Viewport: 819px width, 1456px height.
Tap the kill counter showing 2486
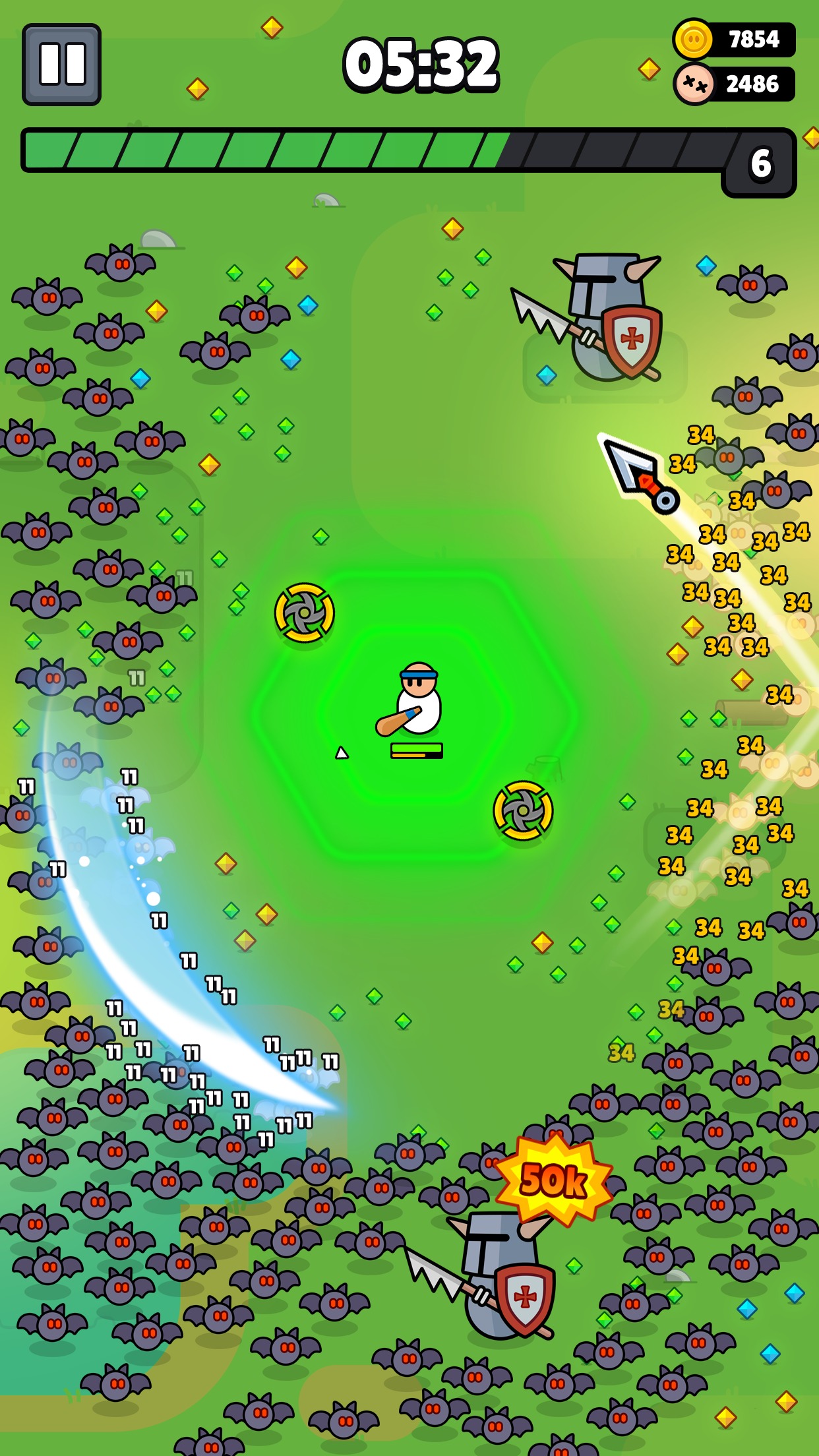pyautogui.click(x=752, y=84)
